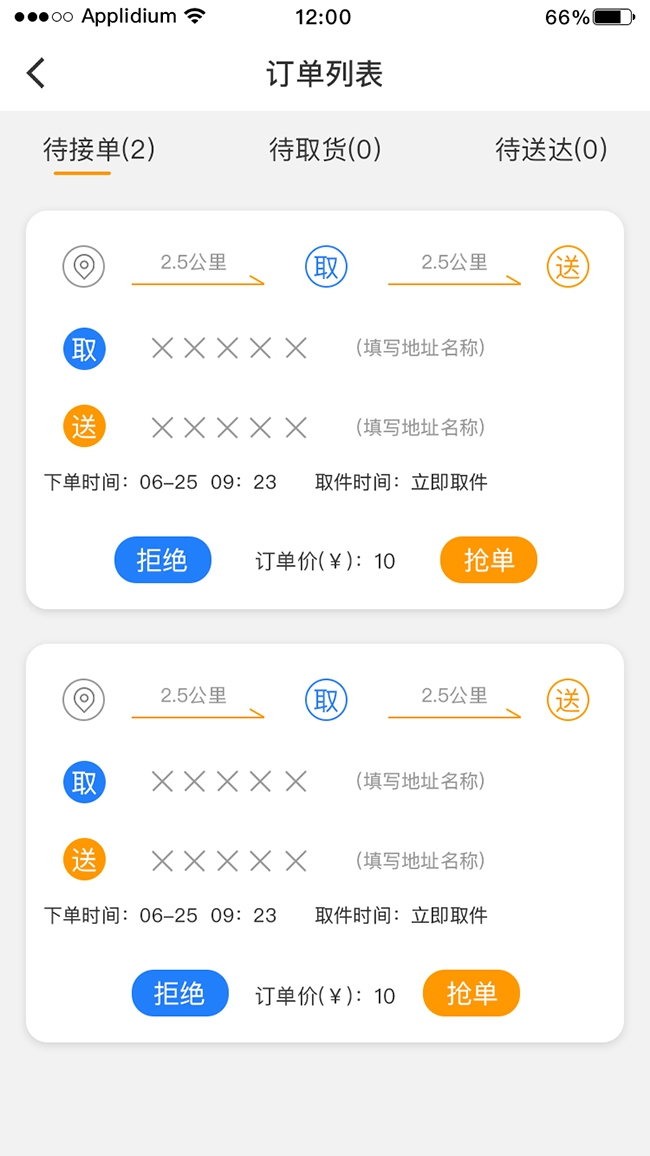Viewport: 650px width, 1156px height.
Task: Tap 抢单 on the first order card
Action: coord(488,560)
